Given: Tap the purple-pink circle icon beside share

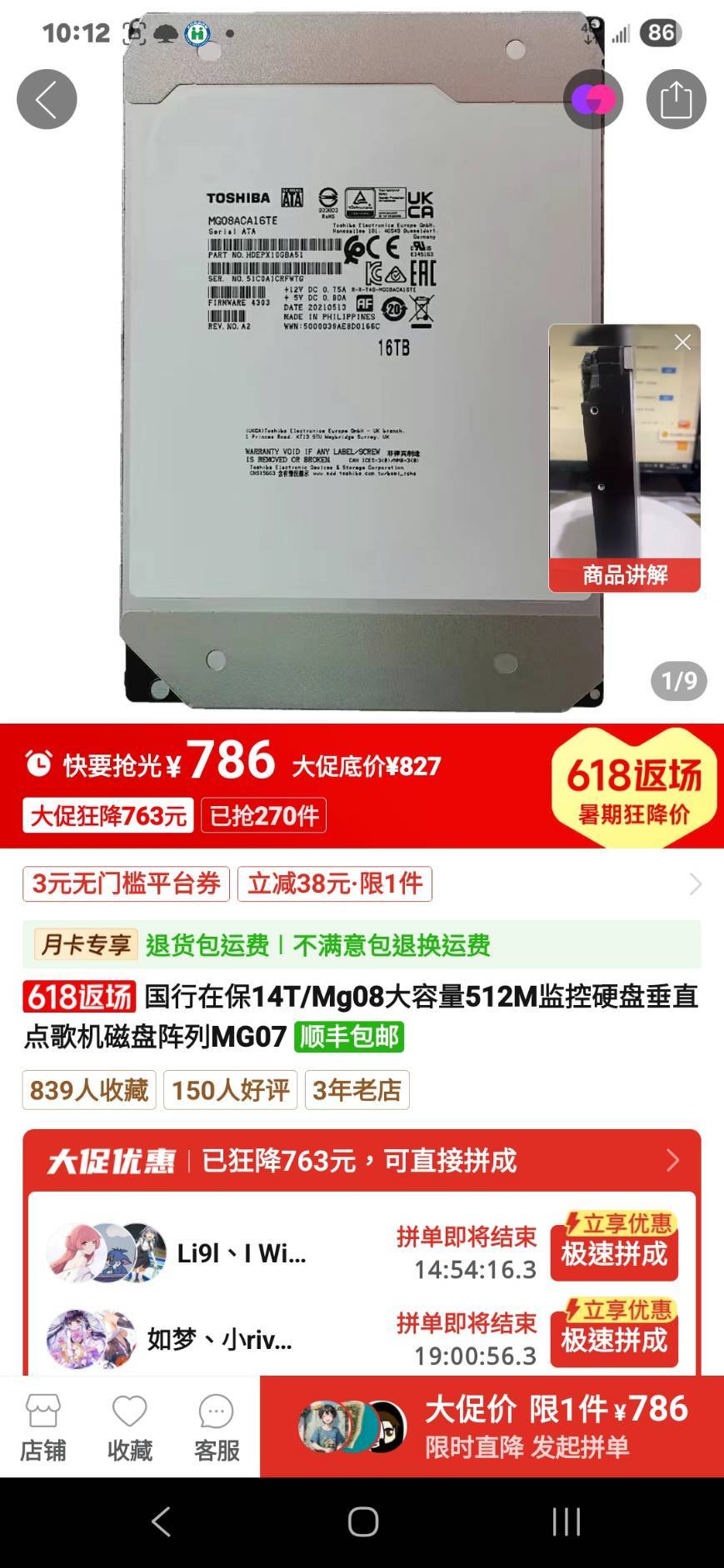Looking at the screenshot, I should coord(593,100).
